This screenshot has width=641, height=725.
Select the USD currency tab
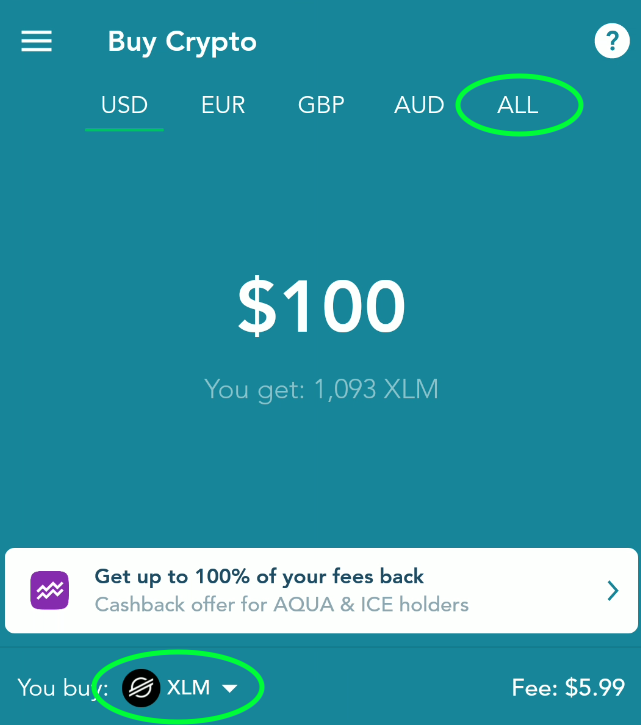click(x=124, y=105)
